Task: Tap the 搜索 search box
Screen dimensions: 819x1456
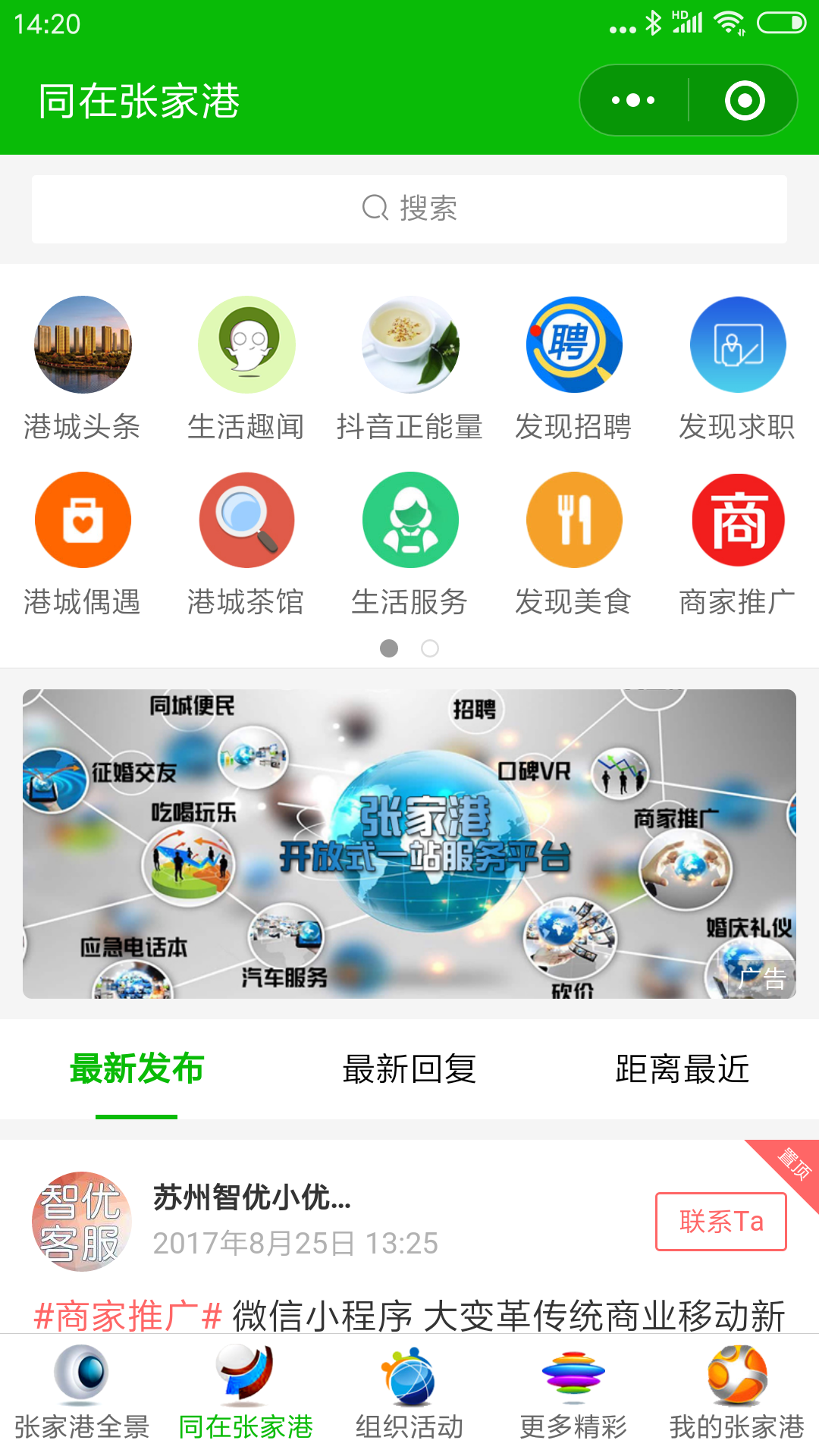Action: click(x=409, y=209)
